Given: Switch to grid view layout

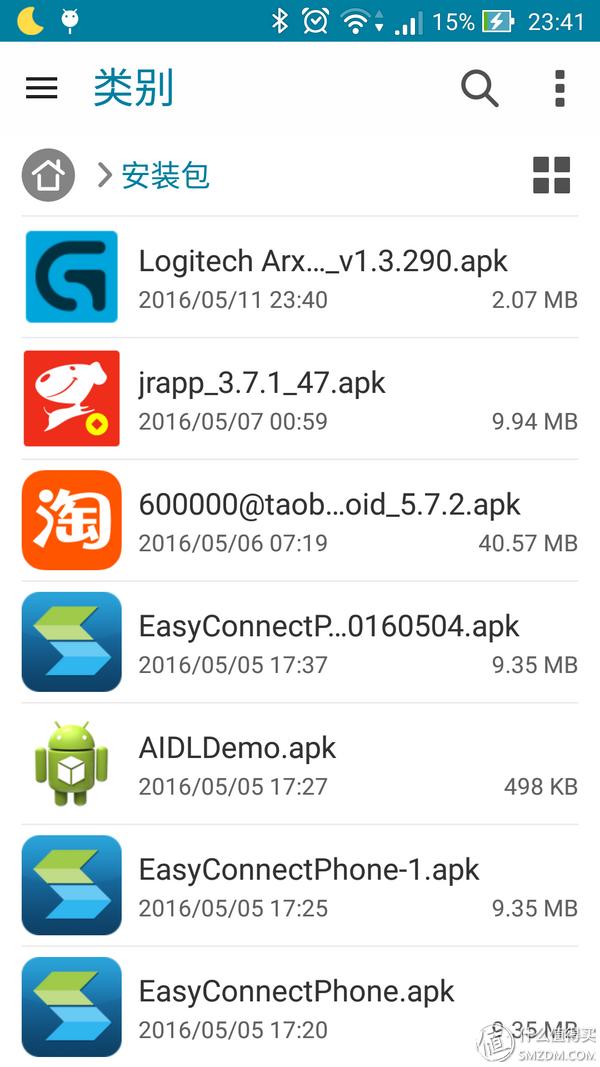Looking at the screenshot, I should click(x=551, y=175).
